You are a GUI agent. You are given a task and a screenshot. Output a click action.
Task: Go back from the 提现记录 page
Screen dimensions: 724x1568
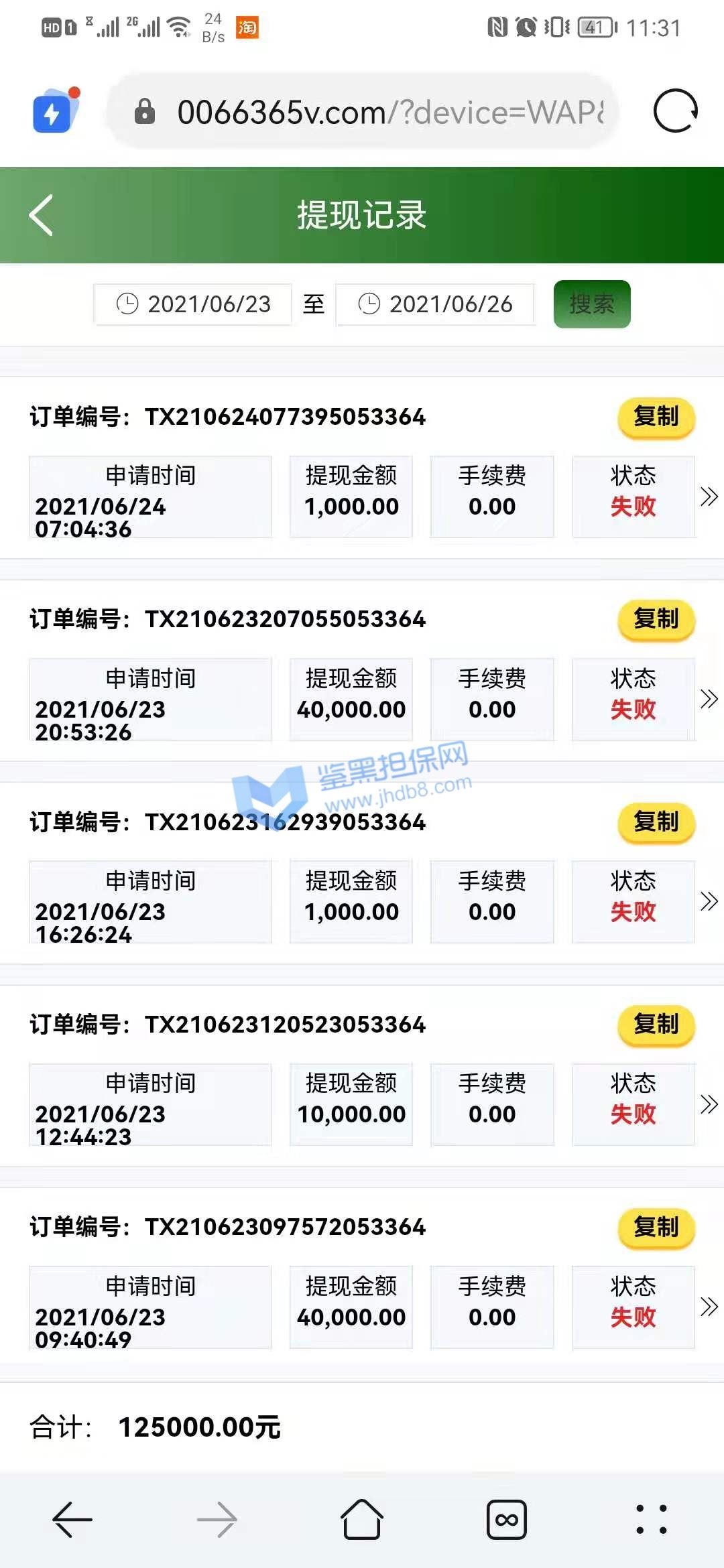coord(42,215)
